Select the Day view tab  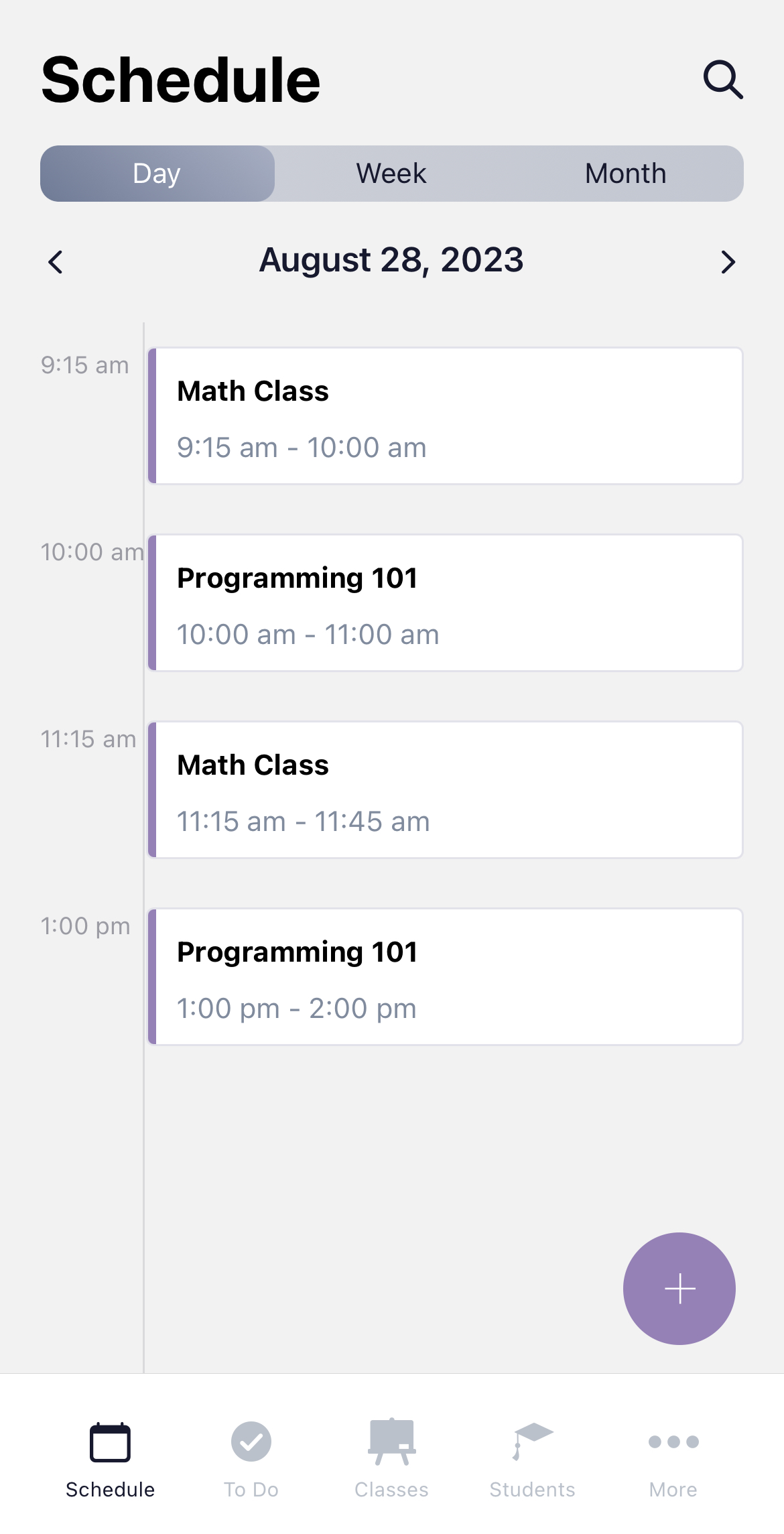(157, 173)
